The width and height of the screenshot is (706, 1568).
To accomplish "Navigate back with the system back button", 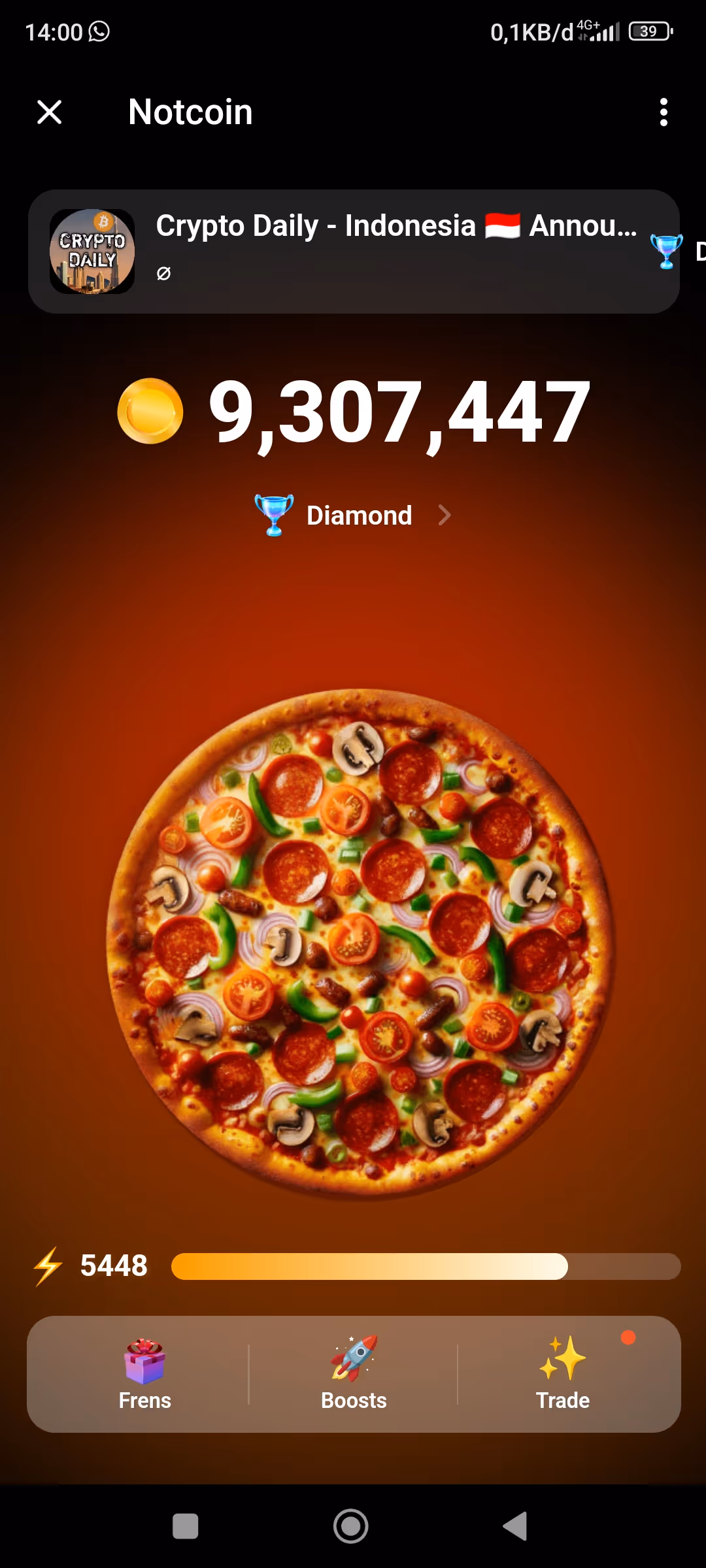I will 515,1526.
